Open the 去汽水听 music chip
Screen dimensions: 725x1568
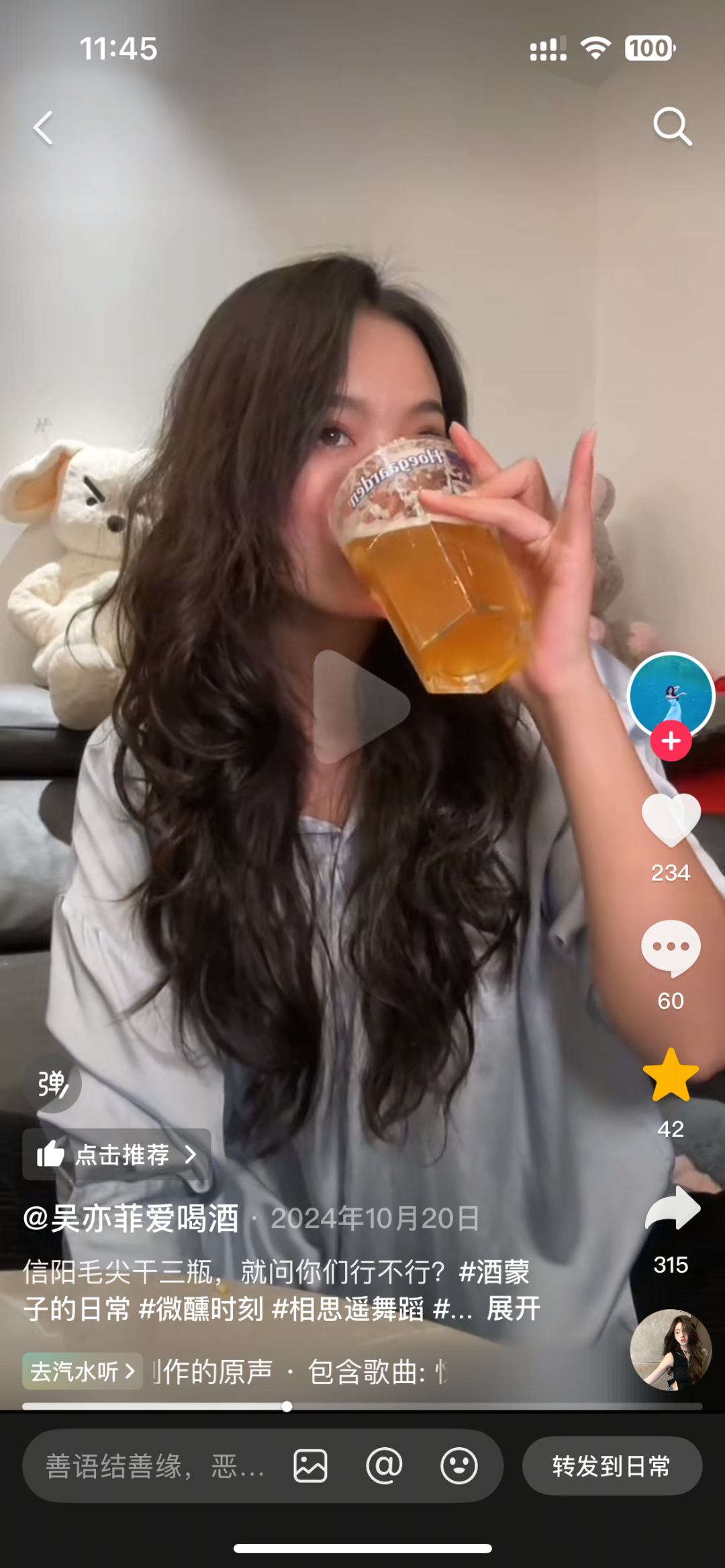(x=83, y=1371)
